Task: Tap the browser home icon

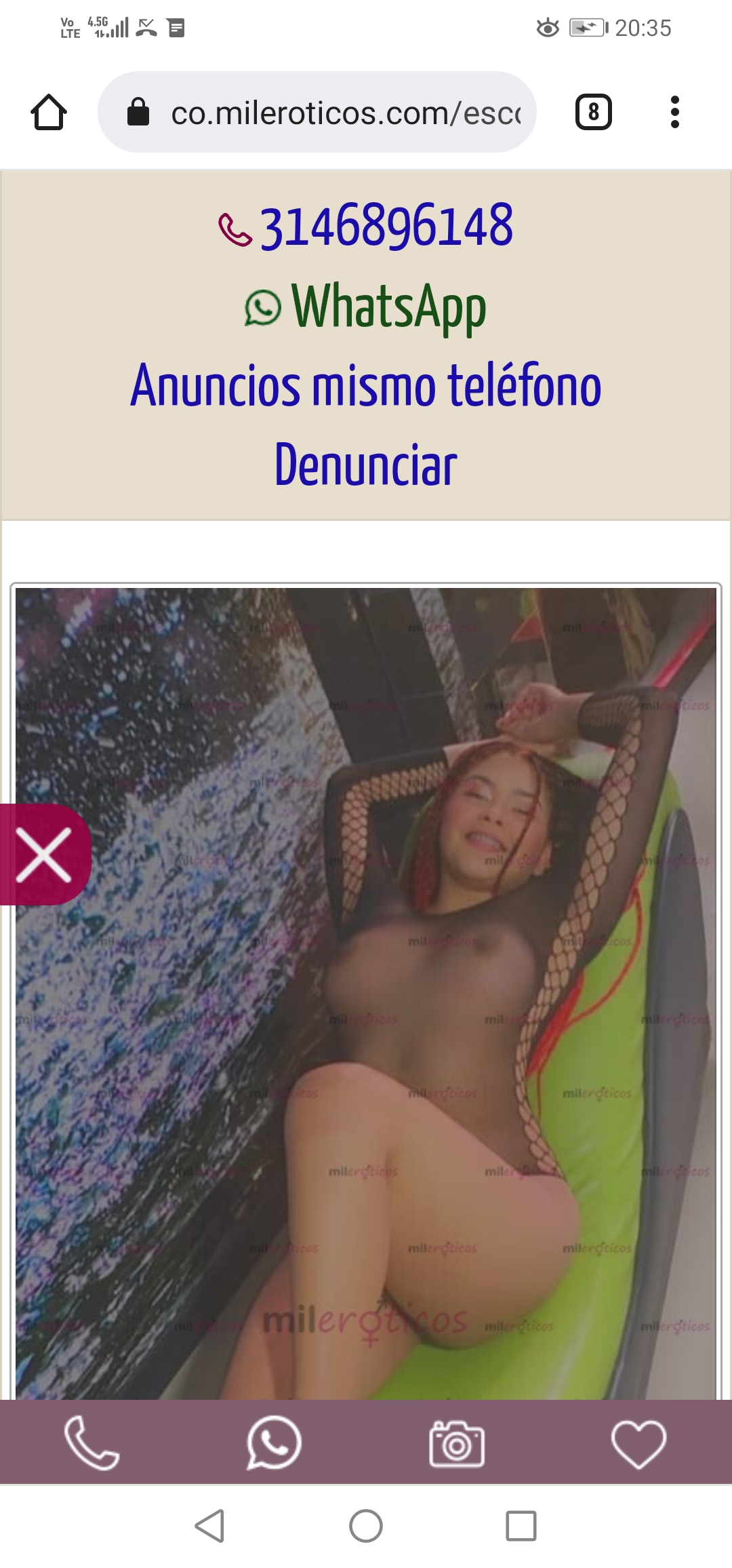Action: (x=49, y=113)
